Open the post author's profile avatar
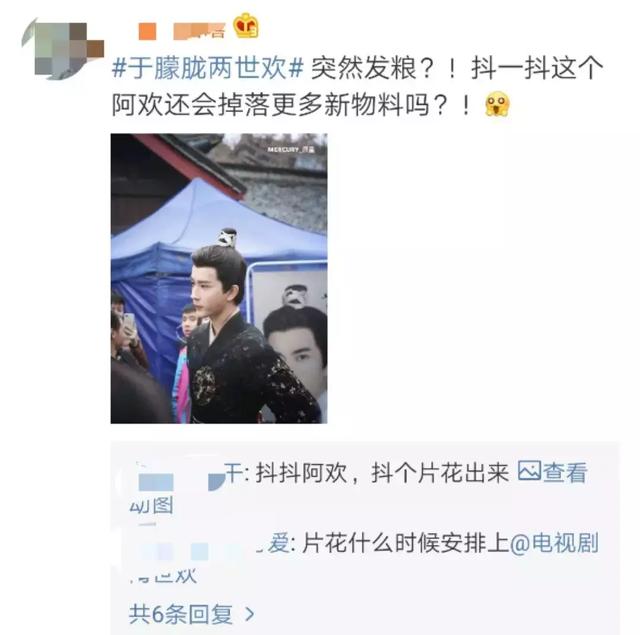Viewport: 640px width, 635px height. tap(60, 47)
